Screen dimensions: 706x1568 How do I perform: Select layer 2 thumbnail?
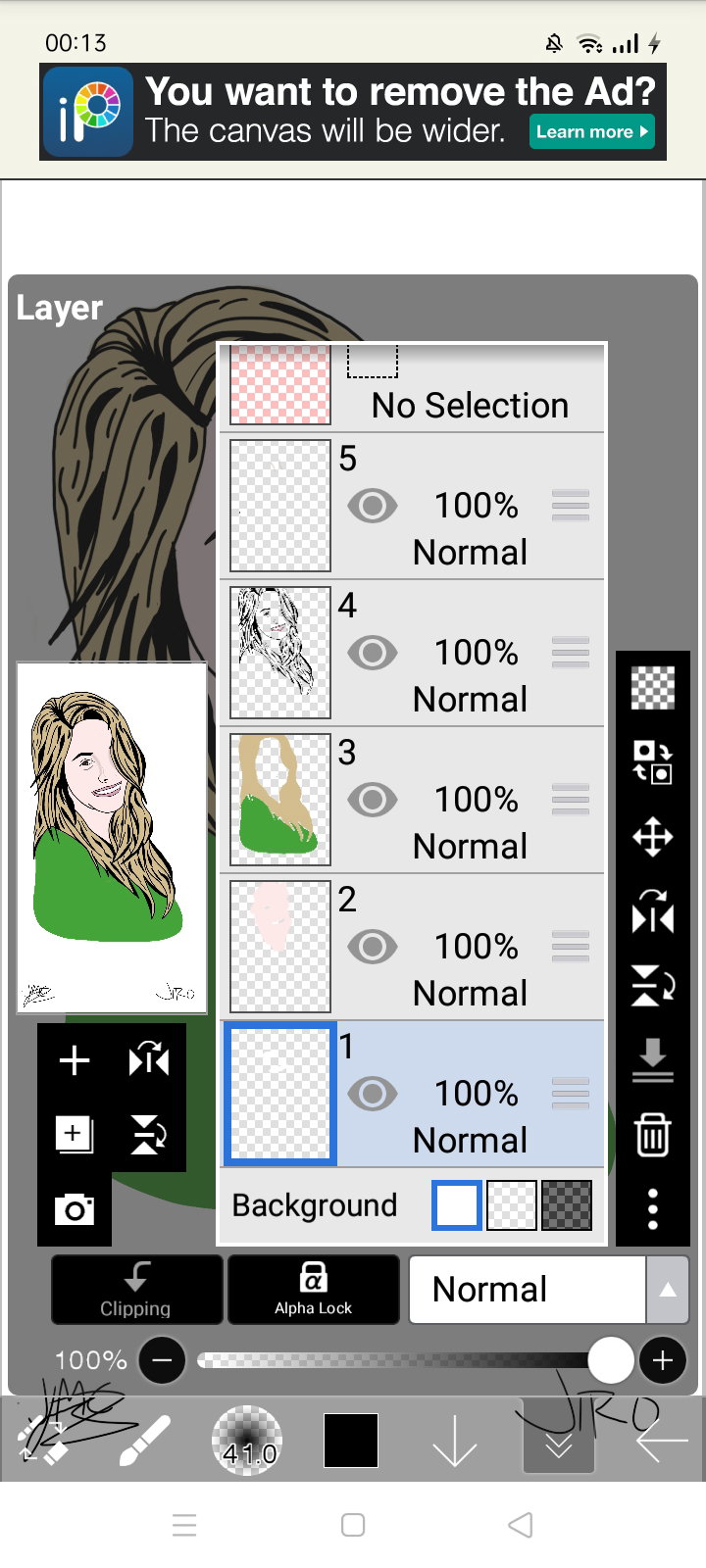point(280,947)
